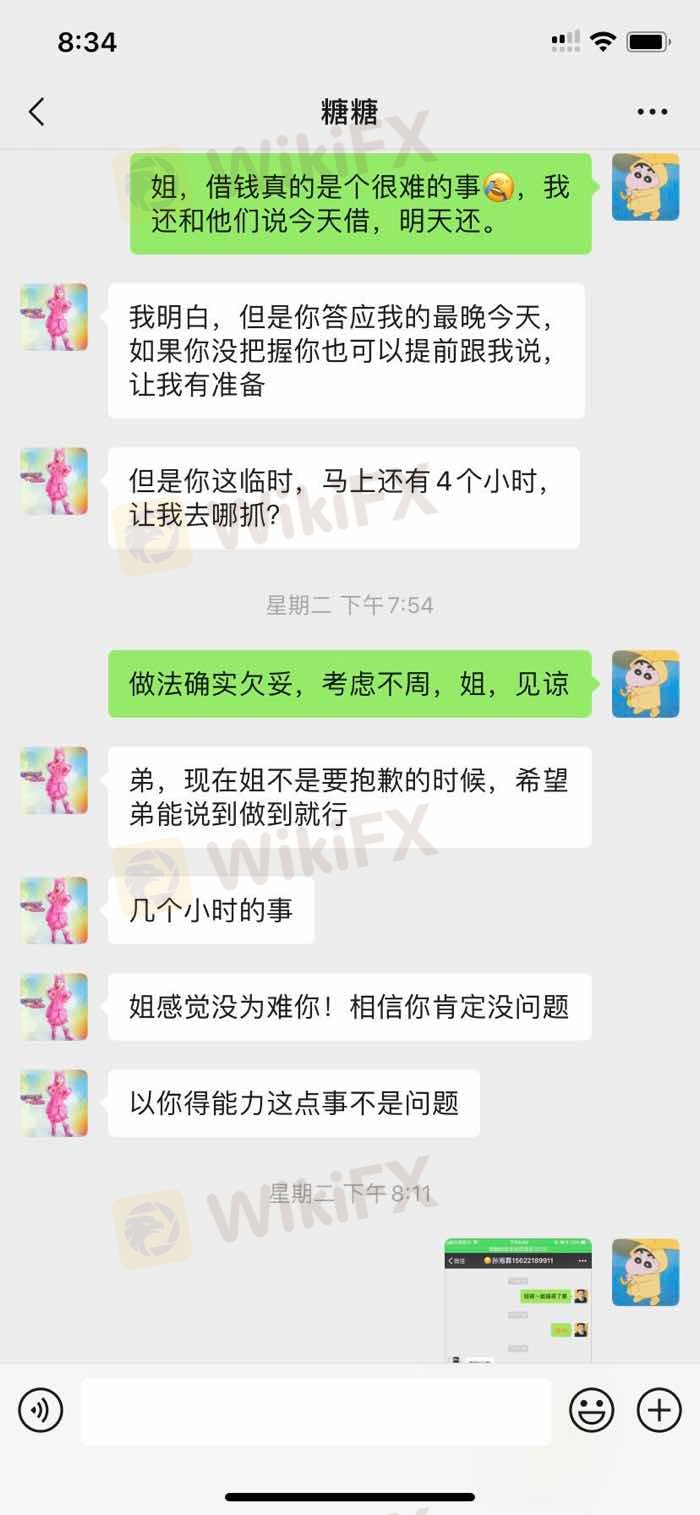Tap 糖糖's avatar beside 几个小时的事
Screen dimensions: 700x1515
click(54, 910)
